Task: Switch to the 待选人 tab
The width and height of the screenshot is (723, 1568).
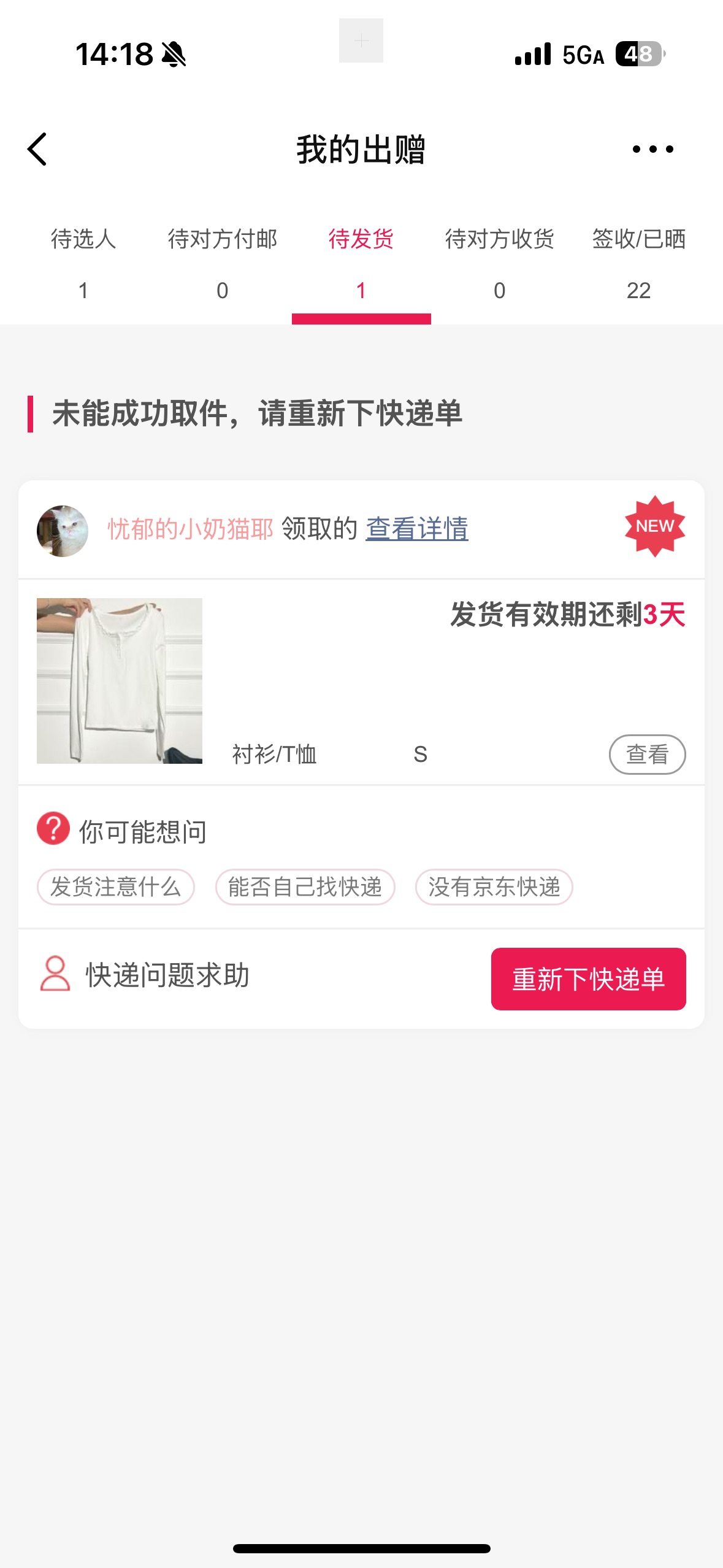Action: coord(83,263)
